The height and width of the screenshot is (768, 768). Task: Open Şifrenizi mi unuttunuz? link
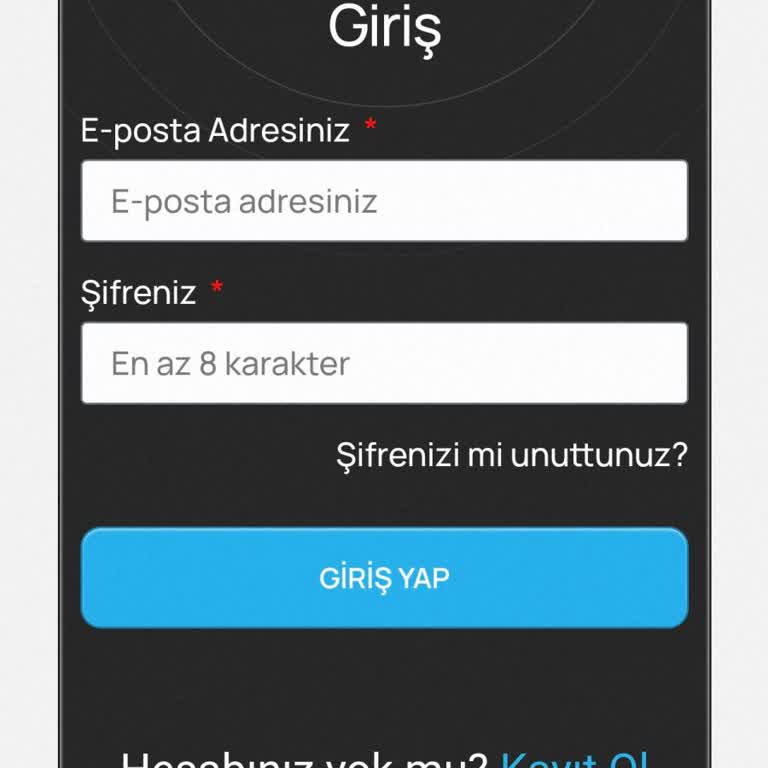[x=512, y=455]
